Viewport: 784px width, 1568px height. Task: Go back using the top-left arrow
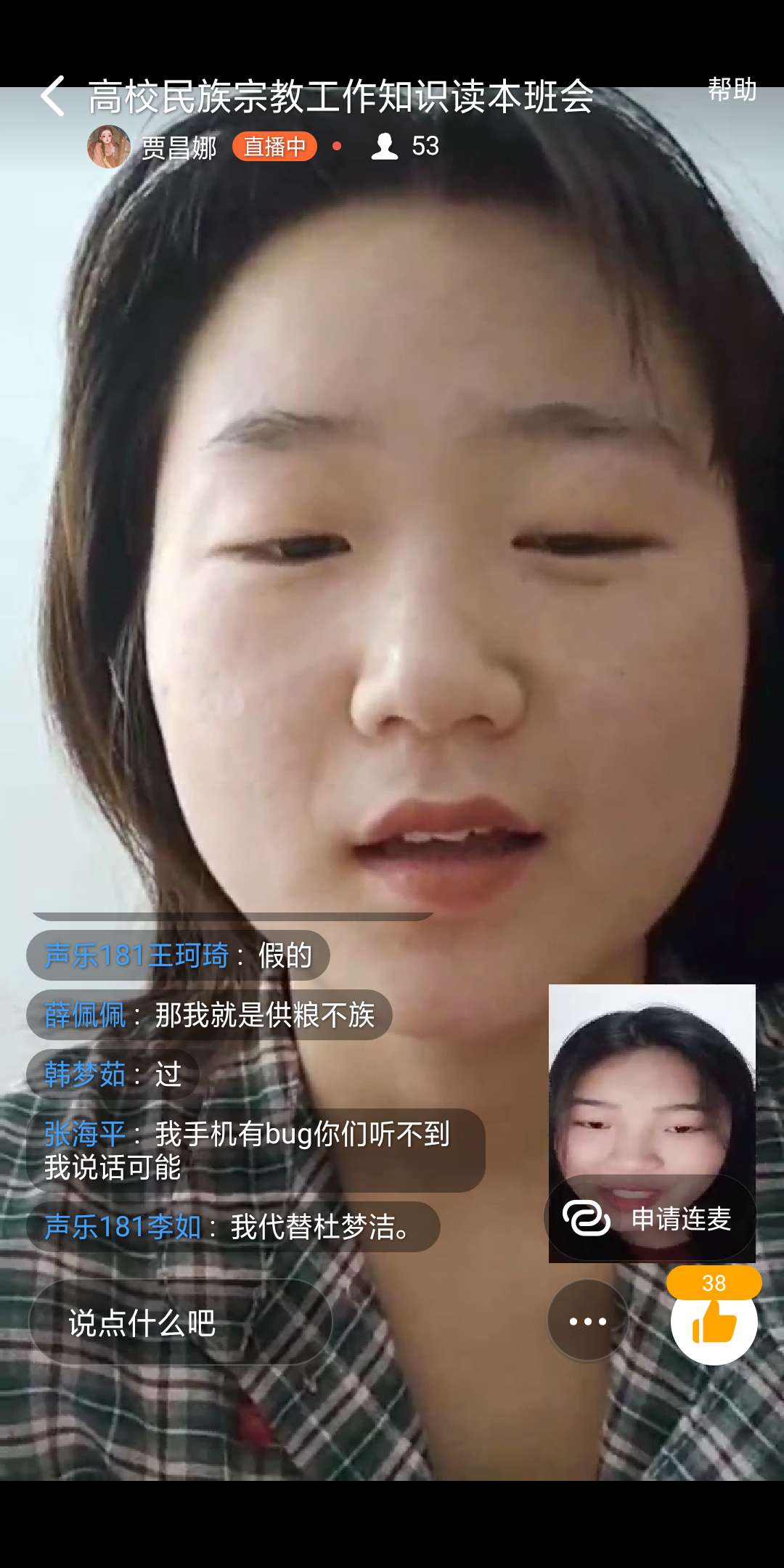click(52, 96)
